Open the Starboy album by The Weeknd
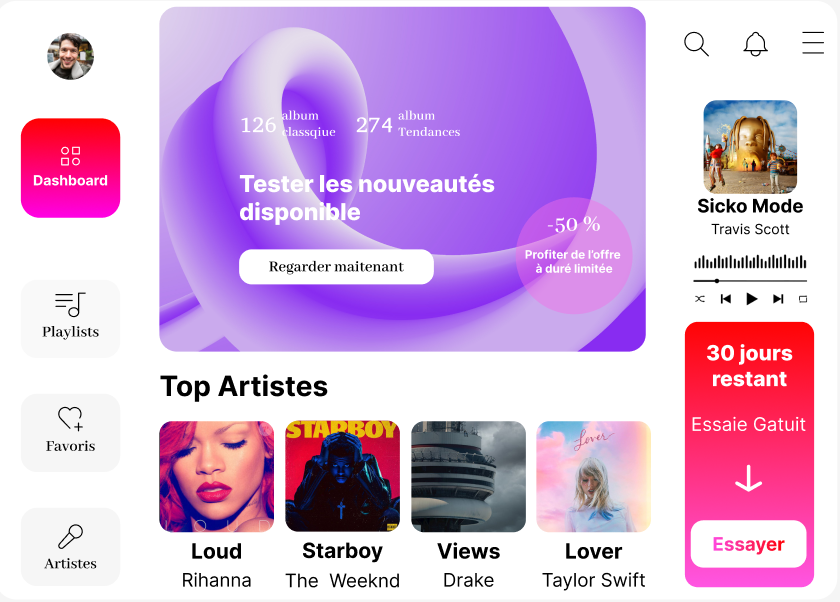The width and height of the screenshot is (840, 602). click(x=342, y=476)
